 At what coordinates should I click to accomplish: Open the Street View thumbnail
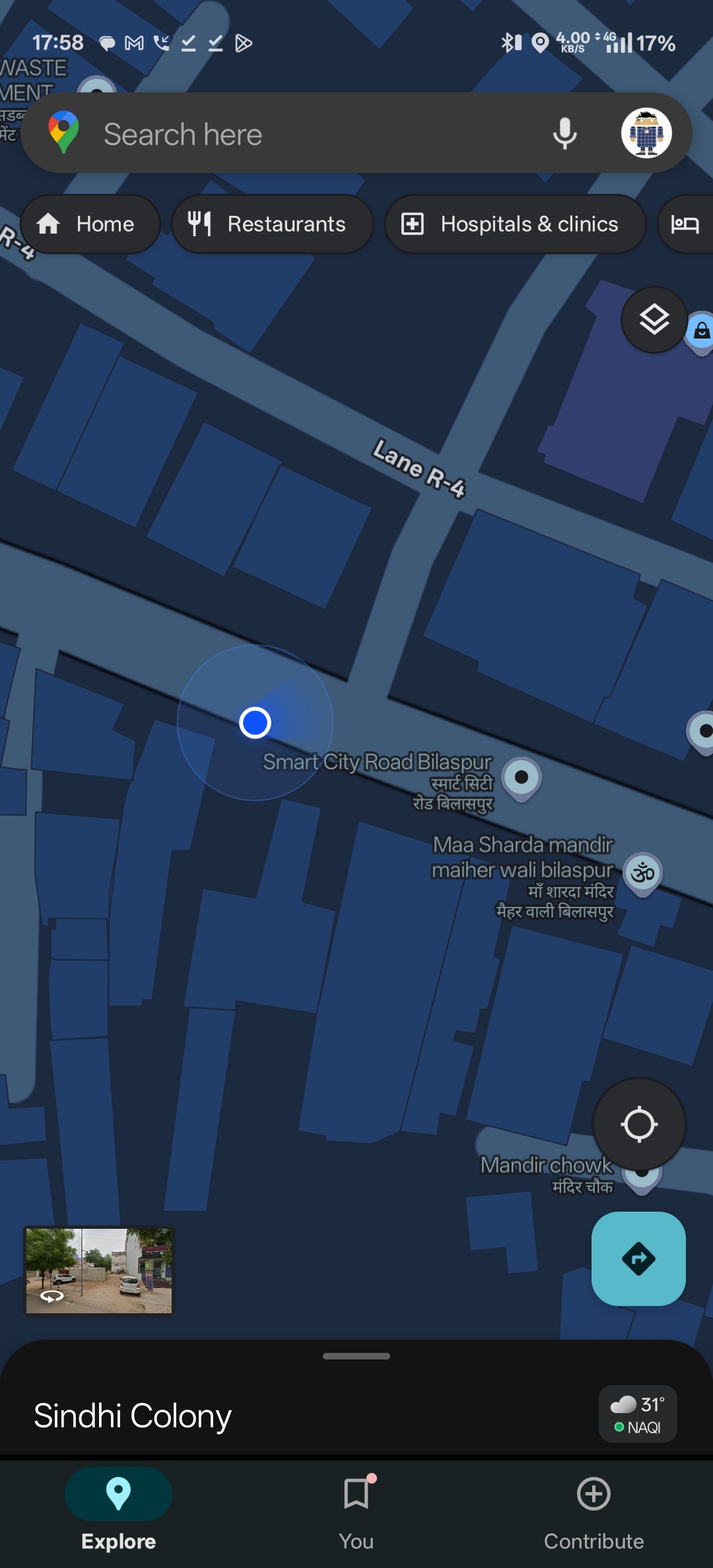(x=99, y=1270)
